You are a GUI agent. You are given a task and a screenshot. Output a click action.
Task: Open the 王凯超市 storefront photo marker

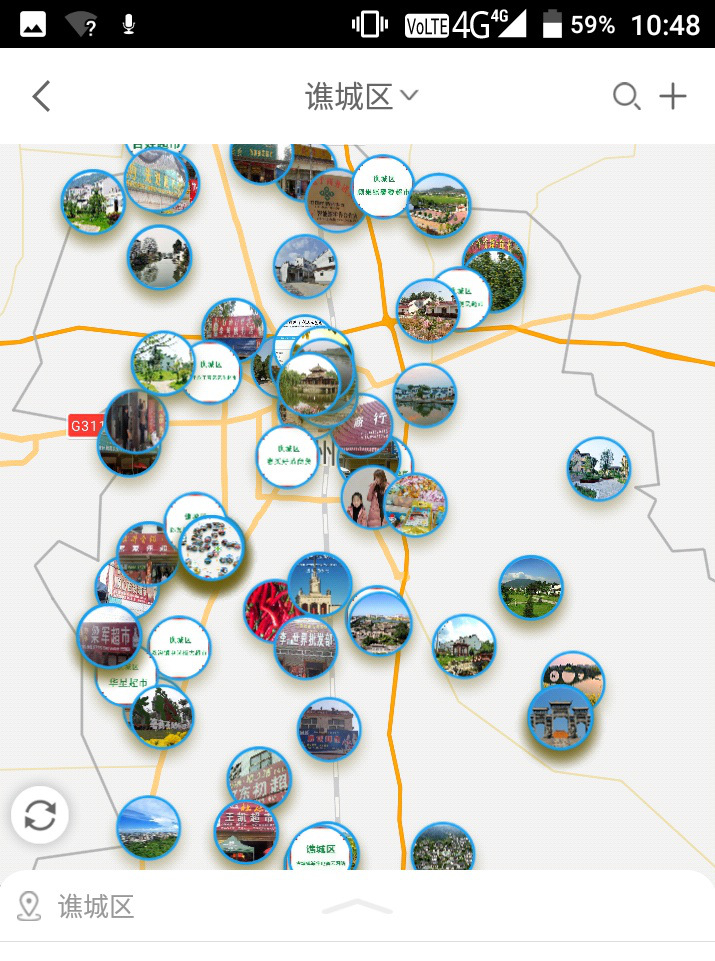(246, 831)
